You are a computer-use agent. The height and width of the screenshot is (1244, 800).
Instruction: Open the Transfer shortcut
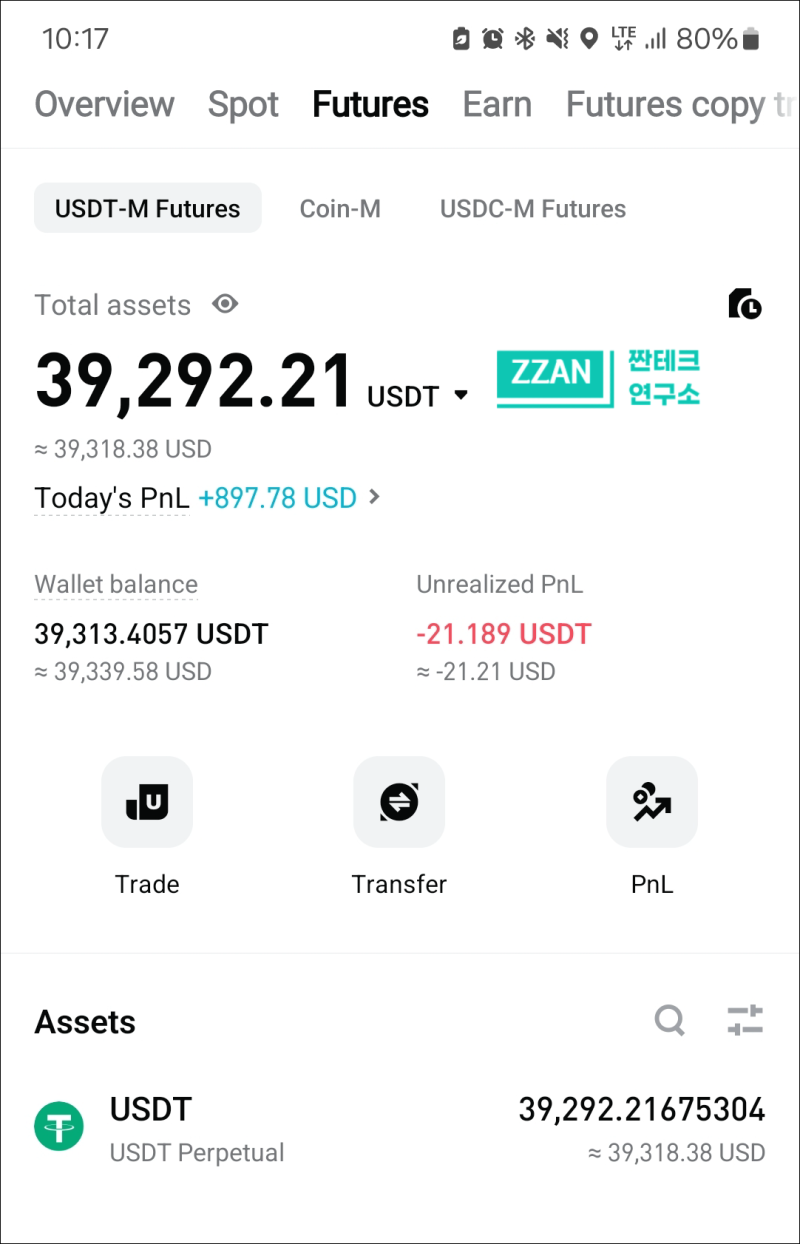pos(399,803)
